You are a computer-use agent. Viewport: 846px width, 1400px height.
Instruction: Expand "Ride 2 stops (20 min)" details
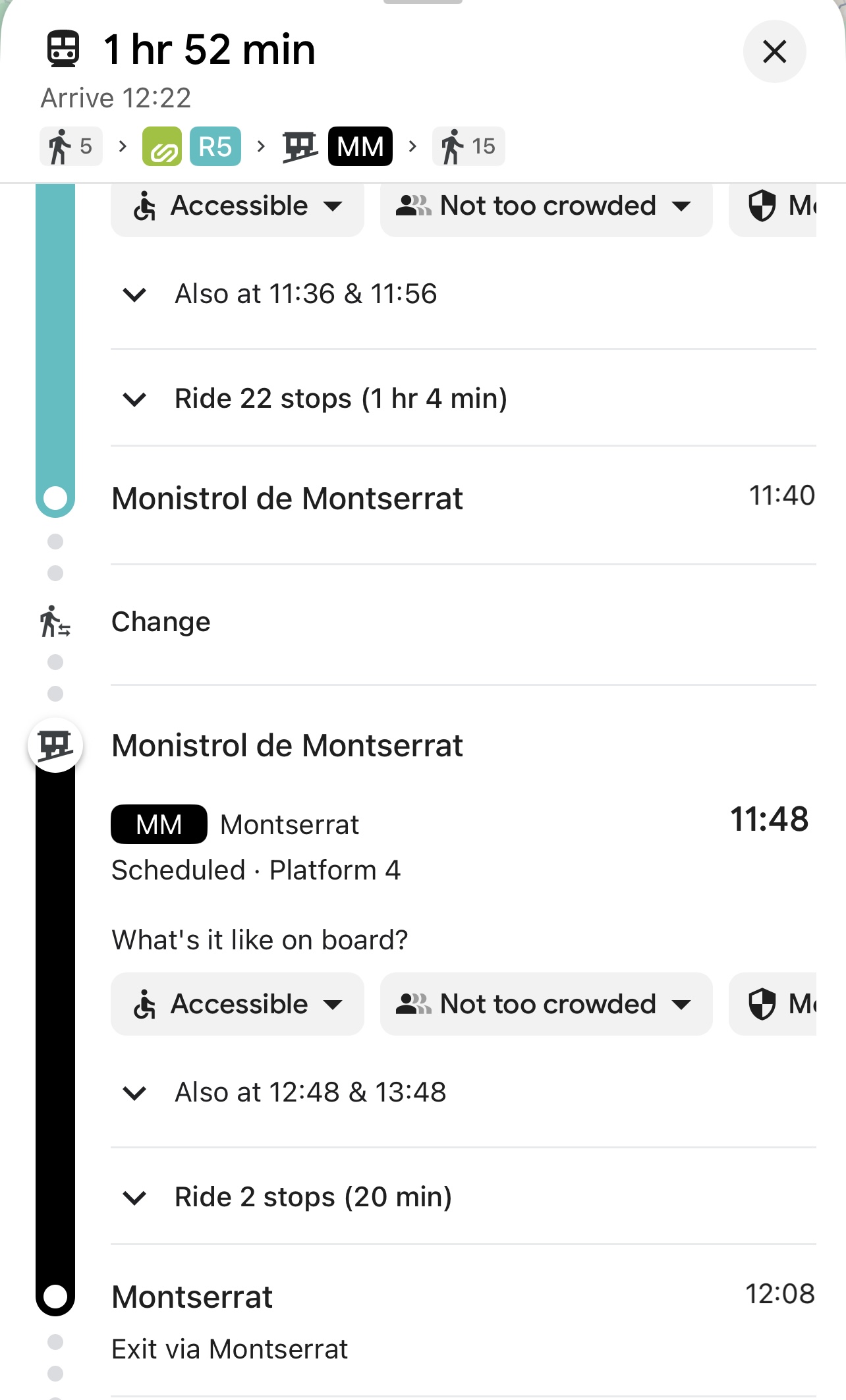click(x=313, y=1196)
